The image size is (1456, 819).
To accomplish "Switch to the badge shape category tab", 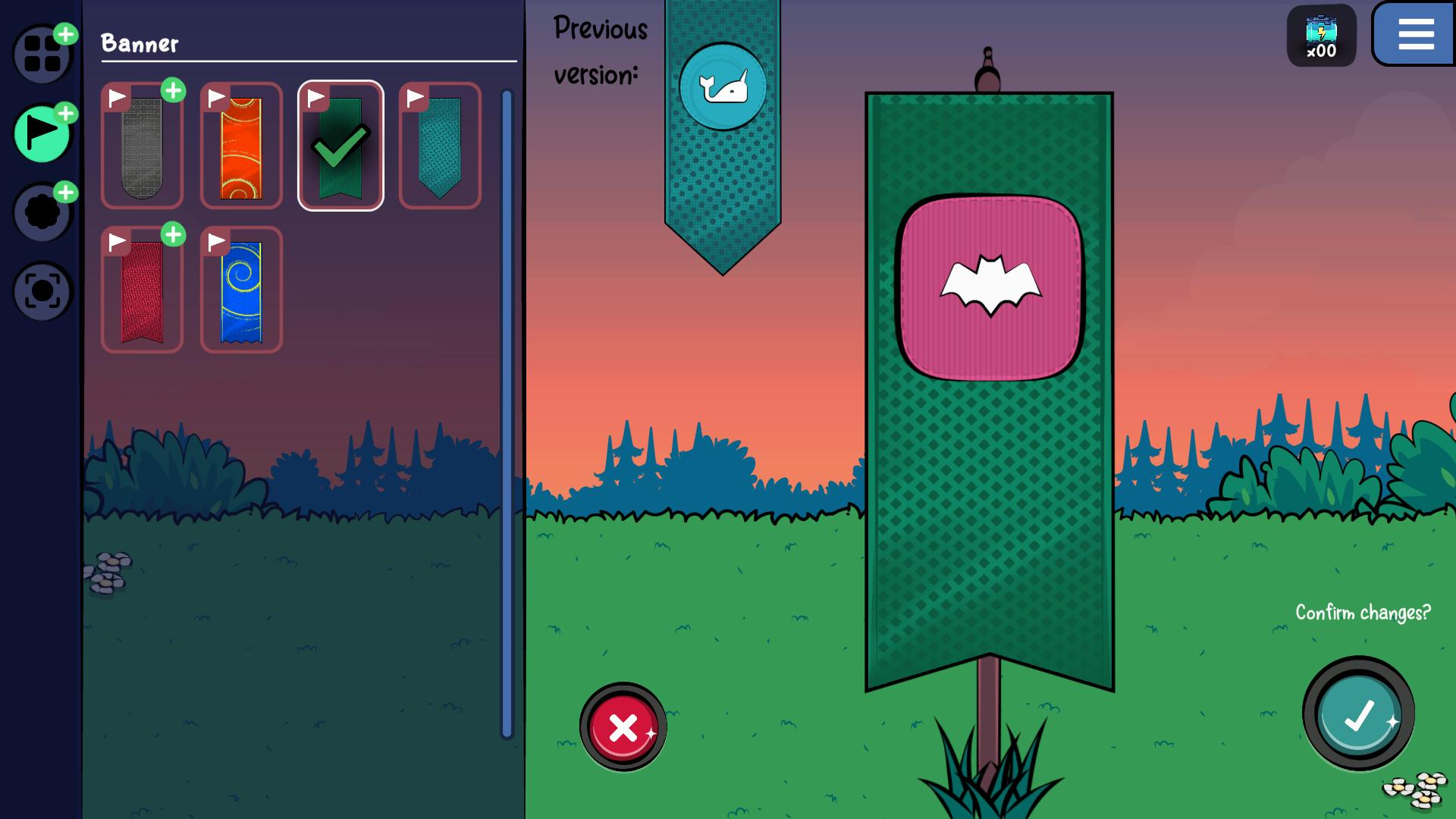I will (x=42, y=212).
